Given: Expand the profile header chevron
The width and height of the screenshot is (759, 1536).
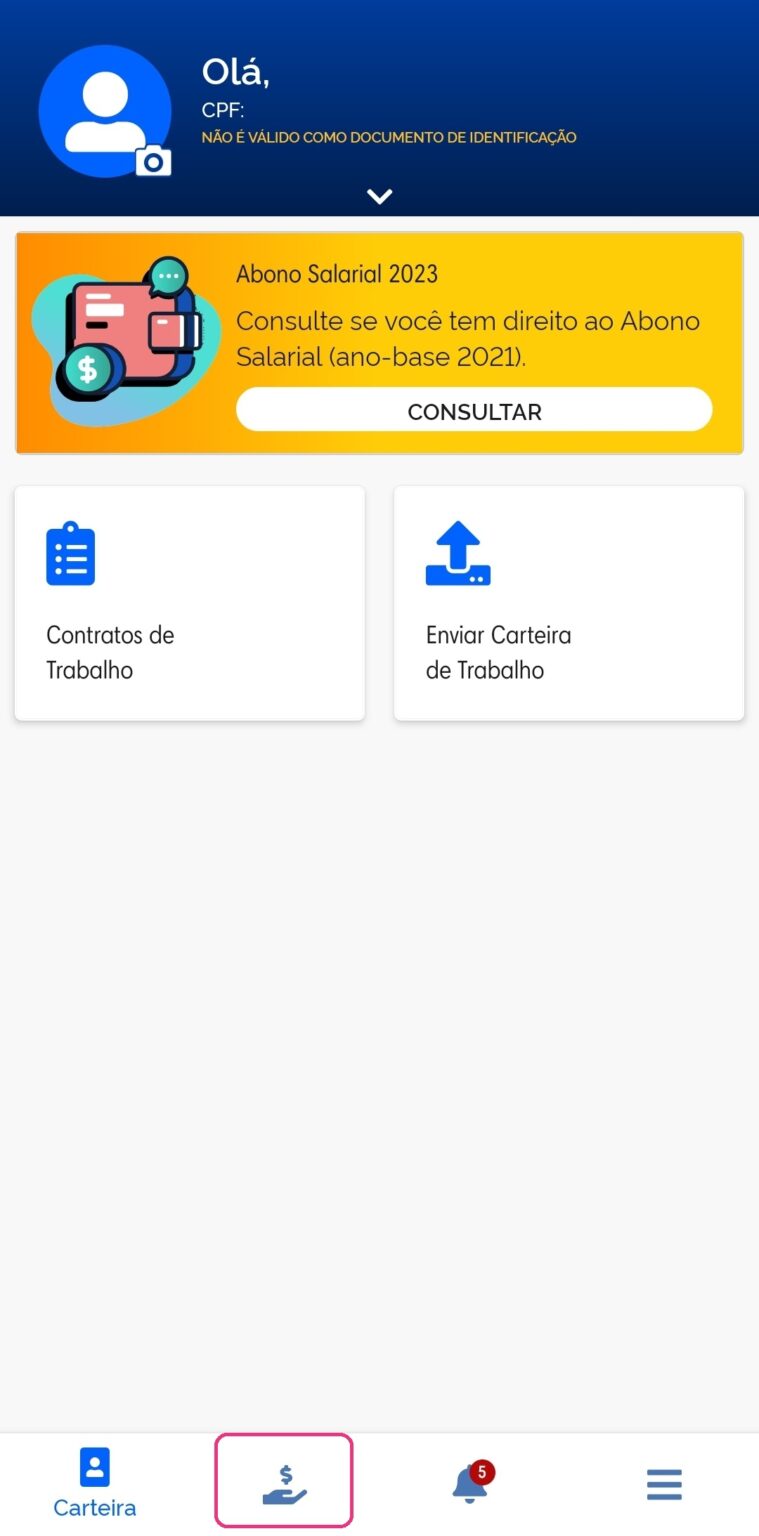Looking at the screenshot, I should [x=379, y=196].
